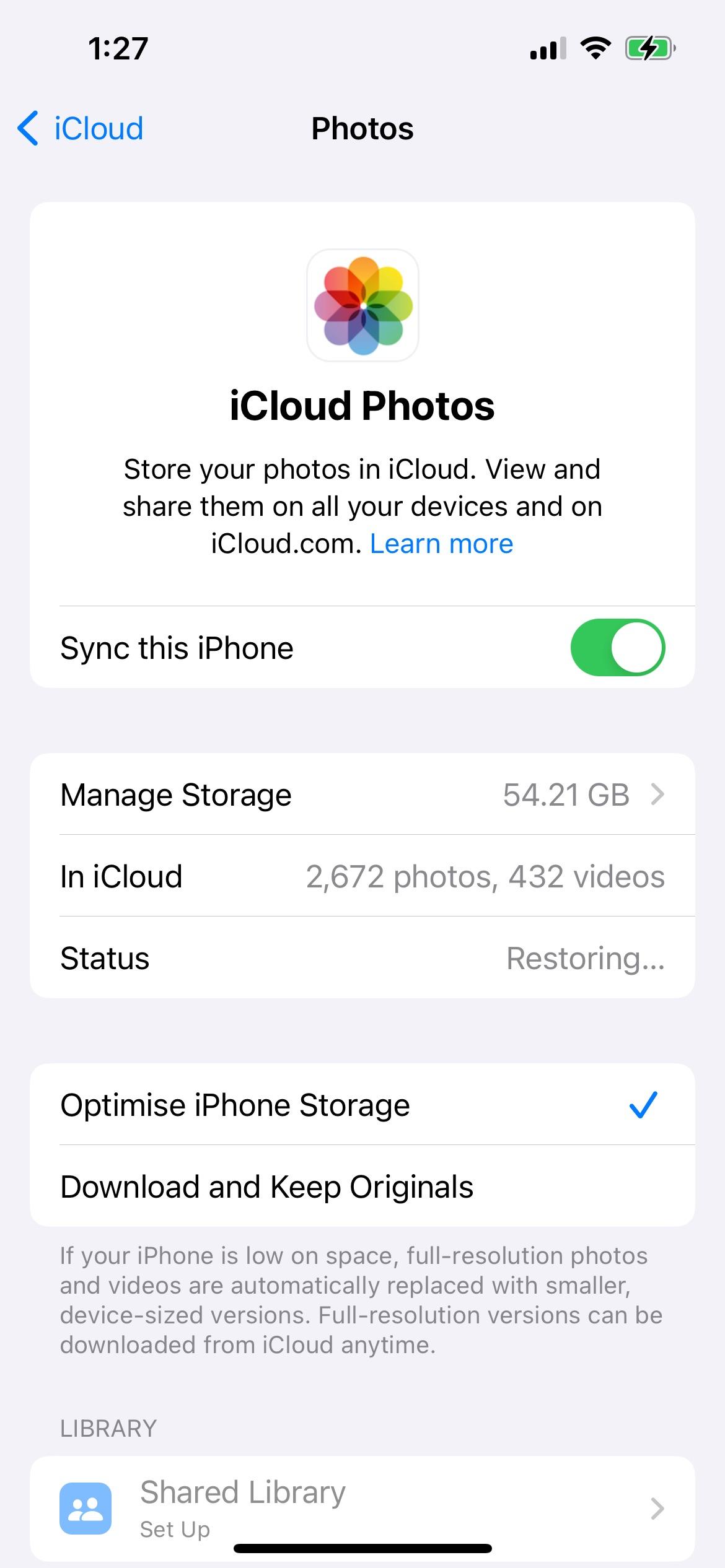Turn off Sync this iPhone

coord(617,648)
